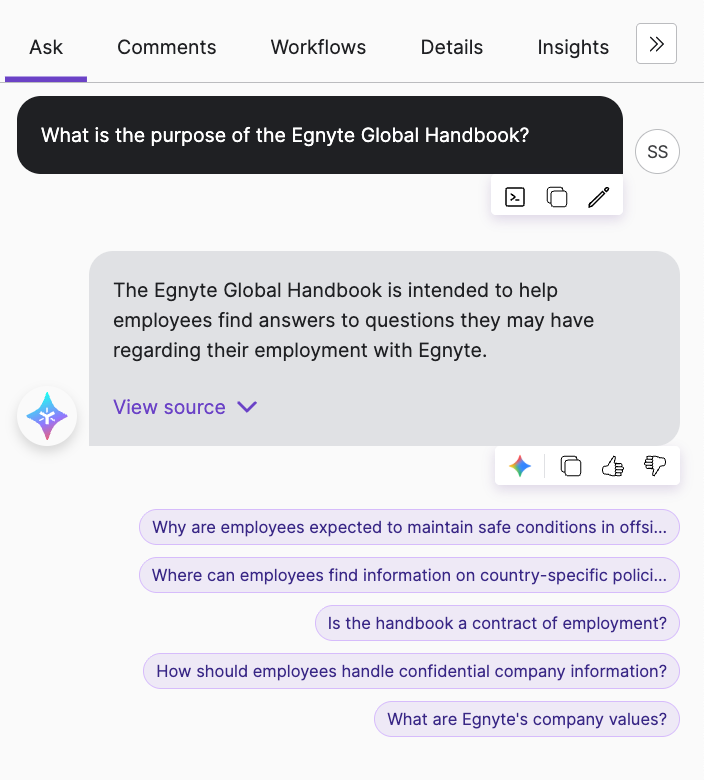Switch to the Comments tab

point(166,47)
